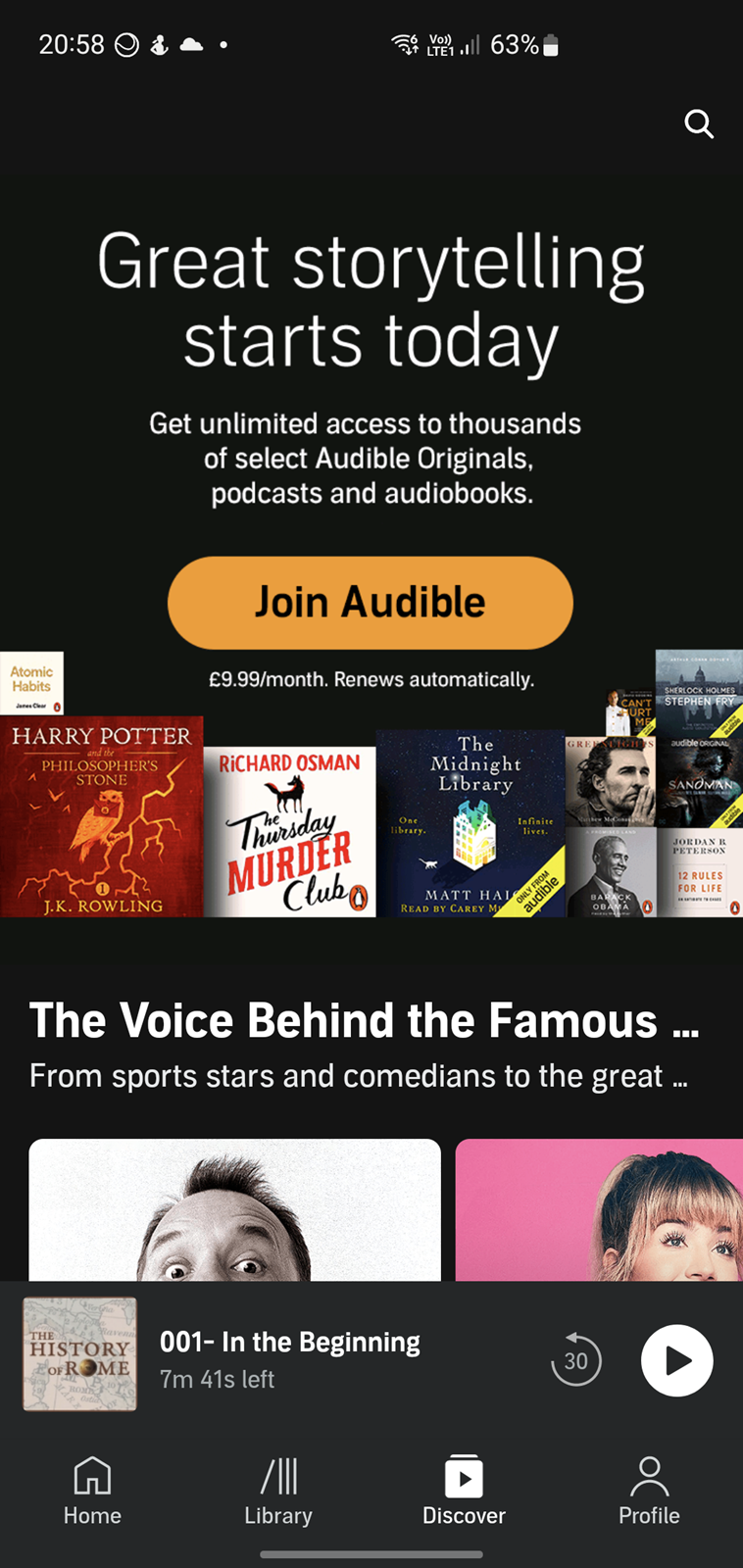Open the pink card with the woman
Screen dimensions: 743x1568
pyautogui.click(x=599, y=1209)
